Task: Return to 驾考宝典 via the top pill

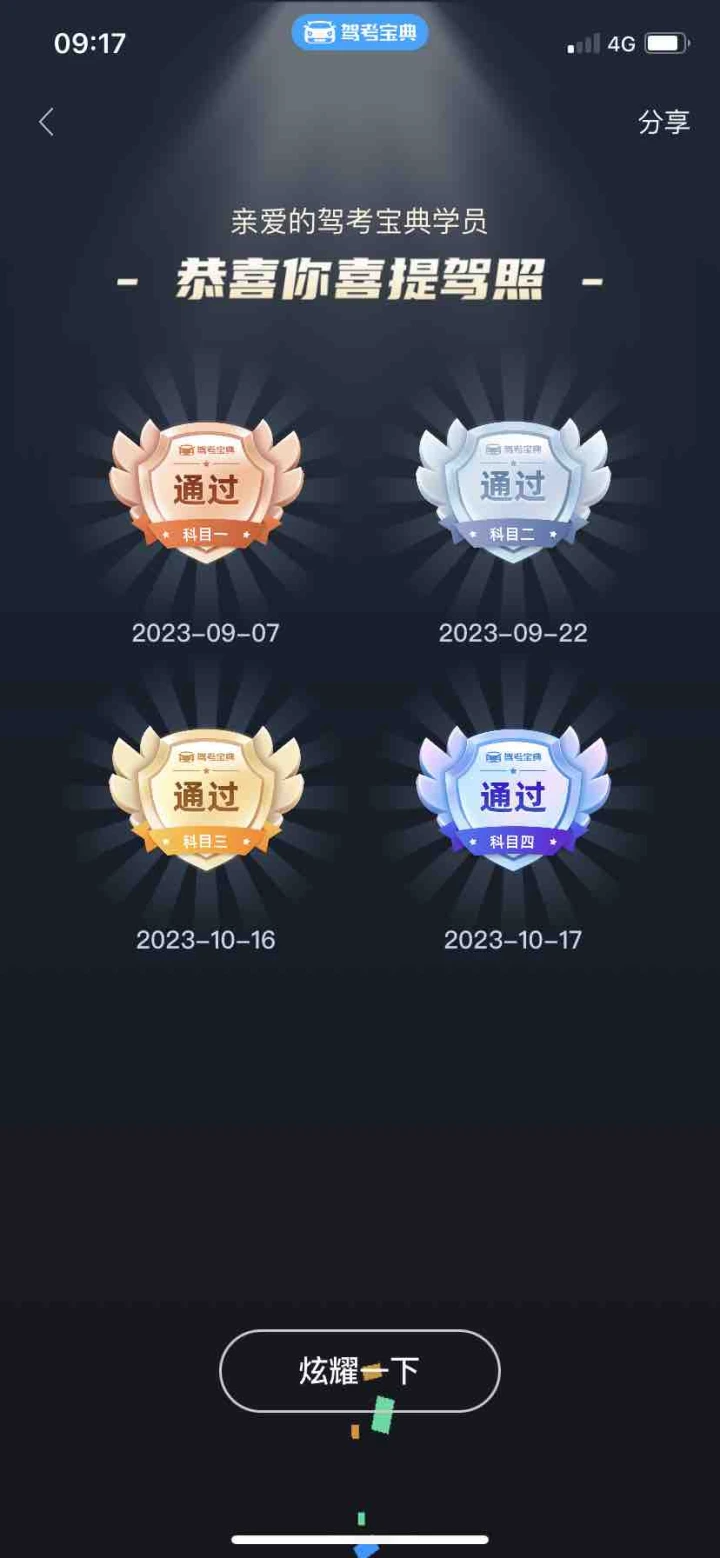Action: coord(360,34)
